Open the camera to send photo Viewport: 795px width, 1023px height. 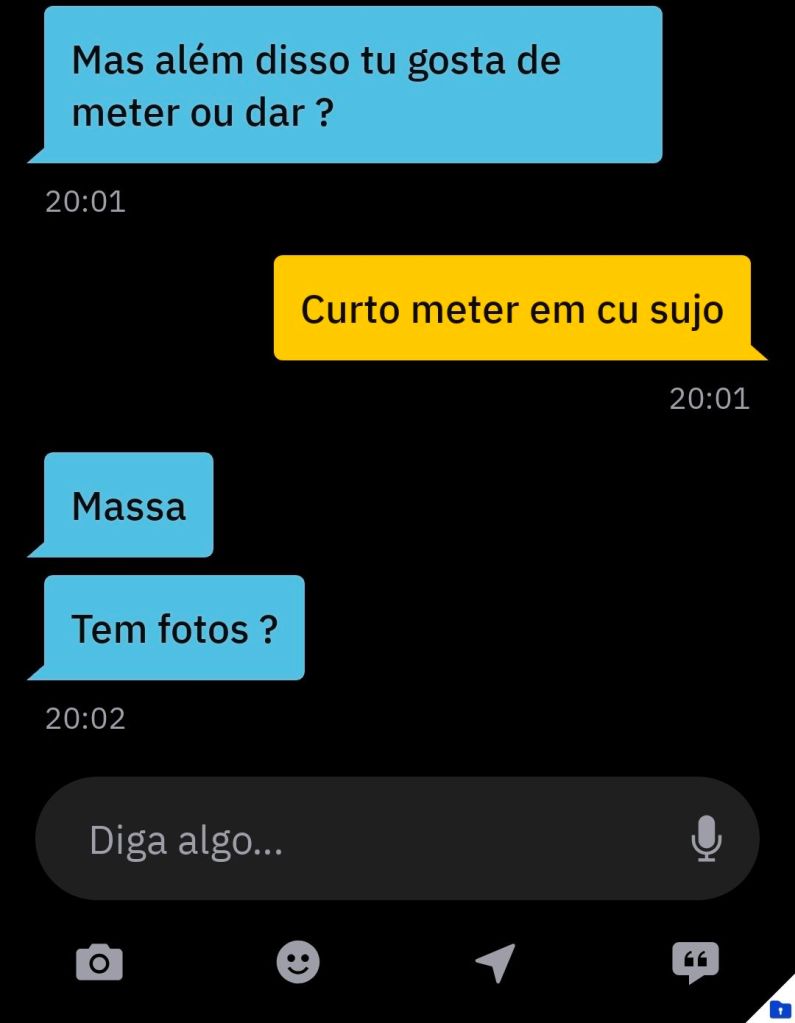coord(99,962)
